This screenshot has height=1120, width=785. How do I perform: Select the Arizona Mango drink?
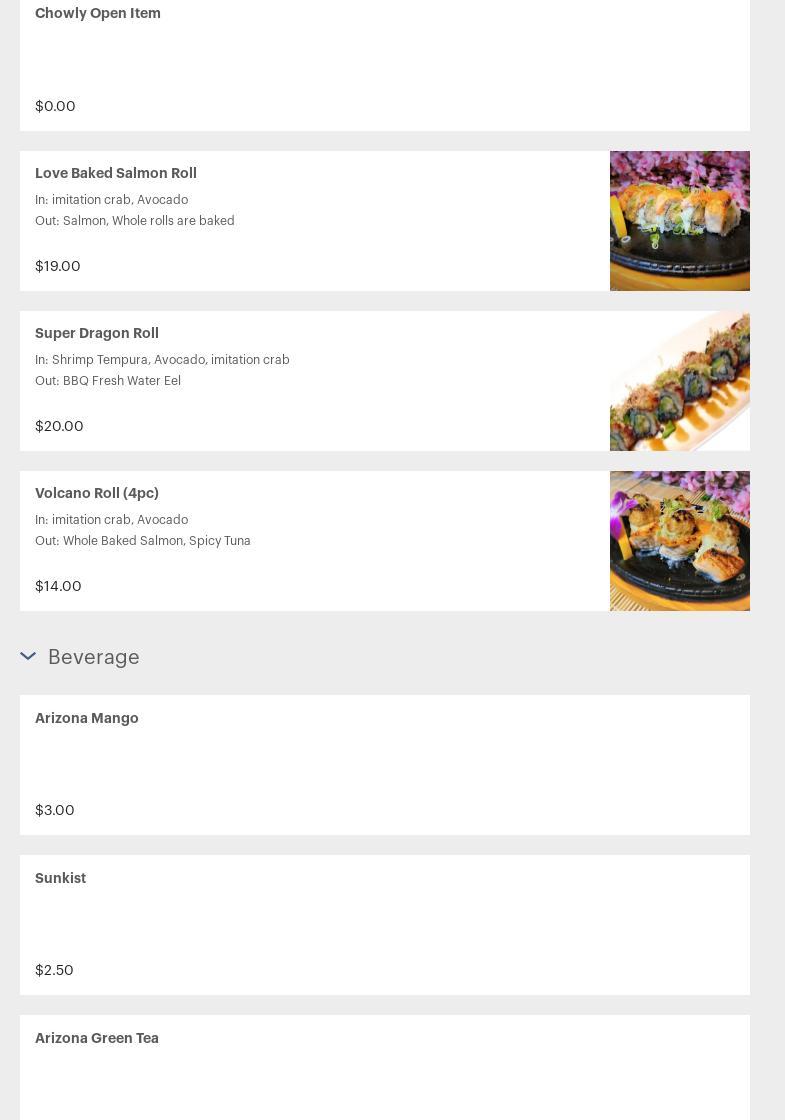(x=384, y=764)
